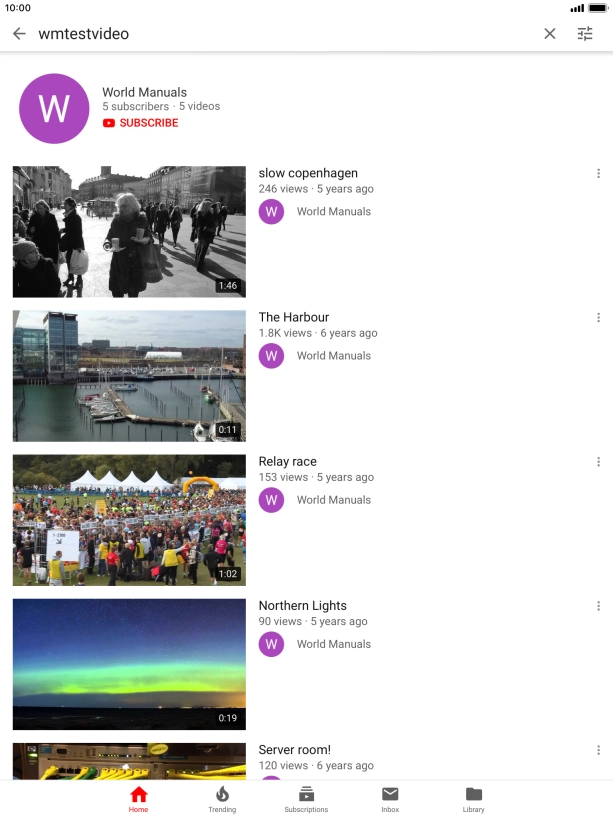Open options for The Harbour

coord(598,318)
